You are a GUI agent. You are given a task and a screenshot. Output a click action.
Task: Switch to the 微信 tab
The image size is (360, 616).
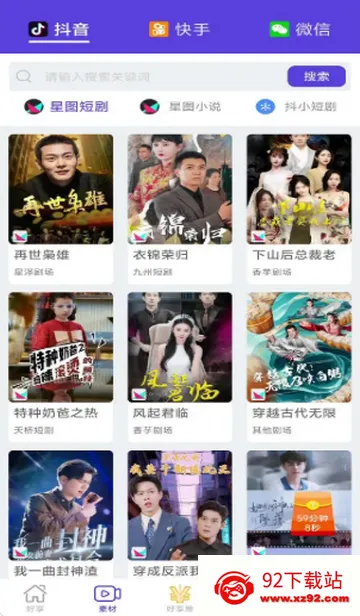(x=300, y=29)
